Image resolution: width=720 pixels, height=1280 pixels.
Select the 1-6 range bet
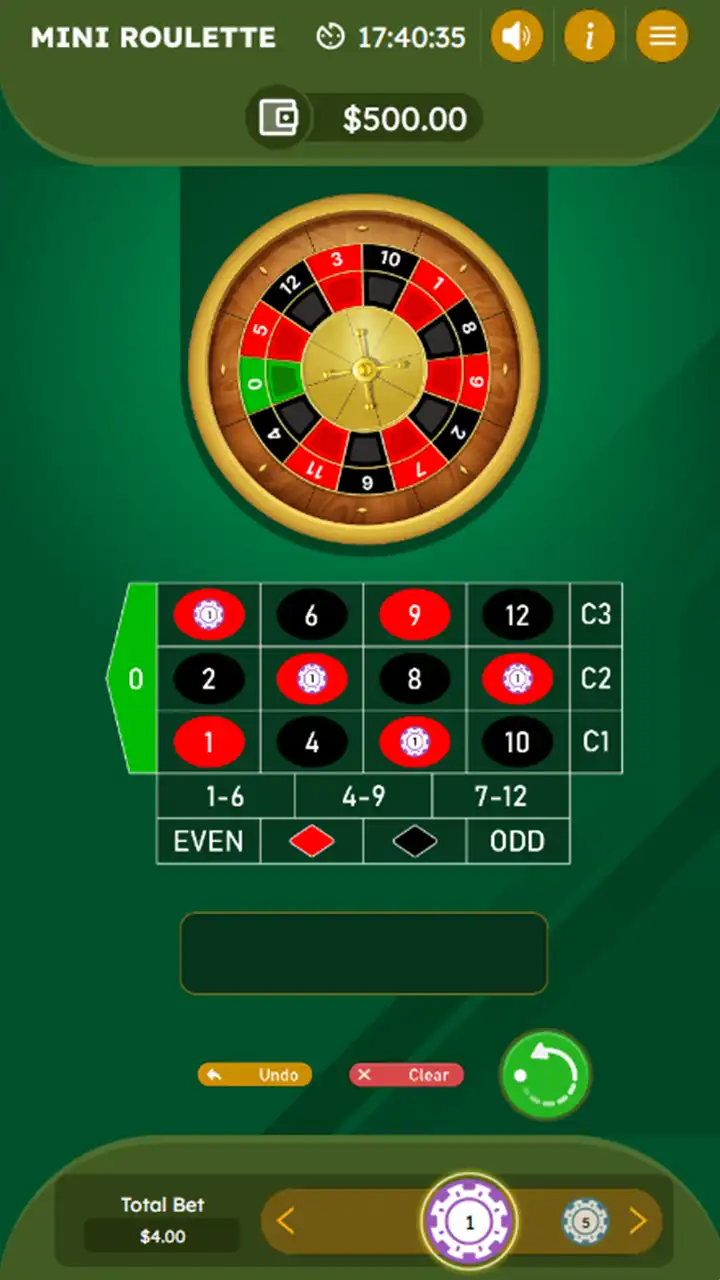[225, 797]
